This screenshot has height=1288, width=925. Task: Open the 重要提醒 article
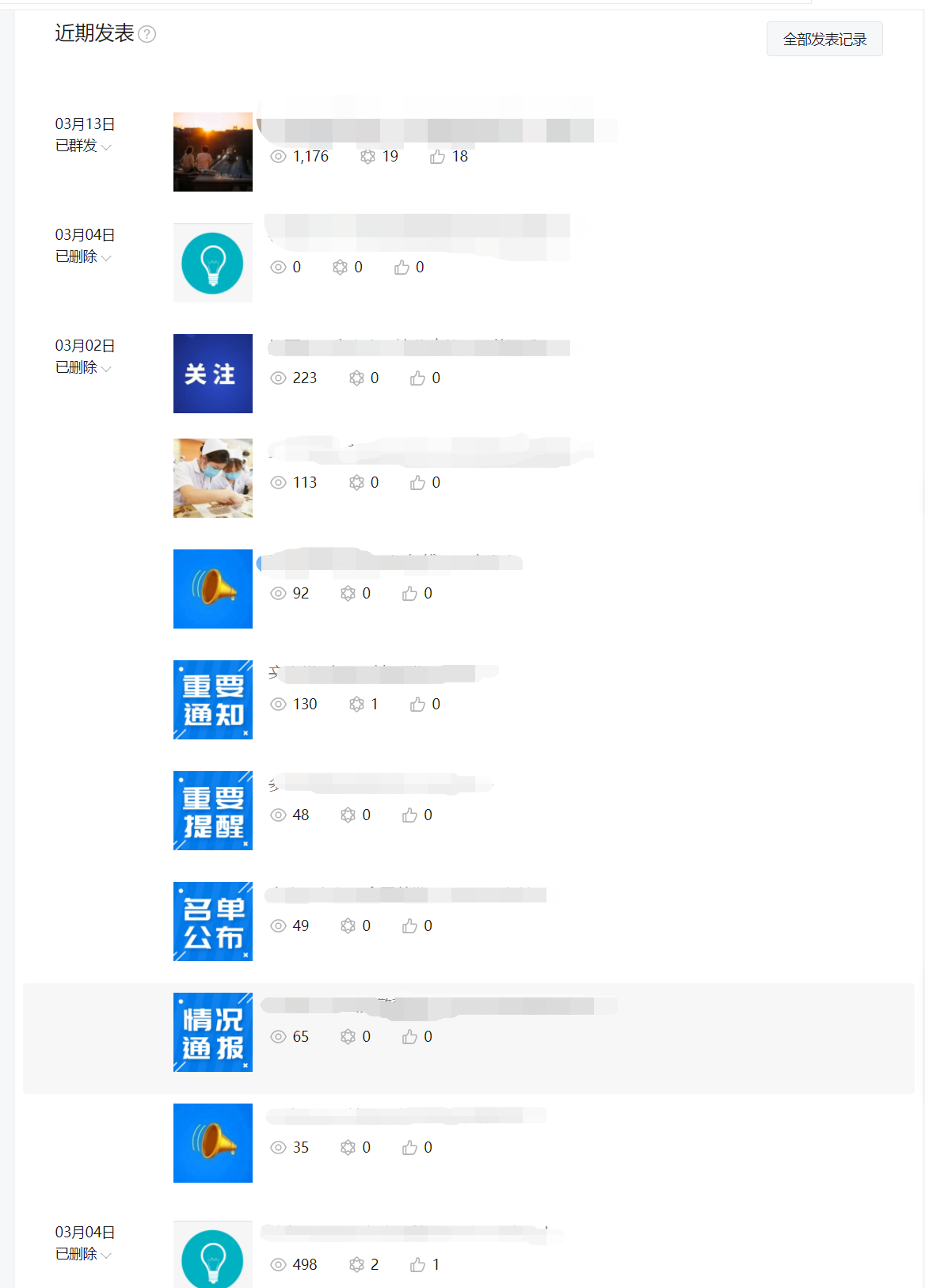[x=212, y=811]
